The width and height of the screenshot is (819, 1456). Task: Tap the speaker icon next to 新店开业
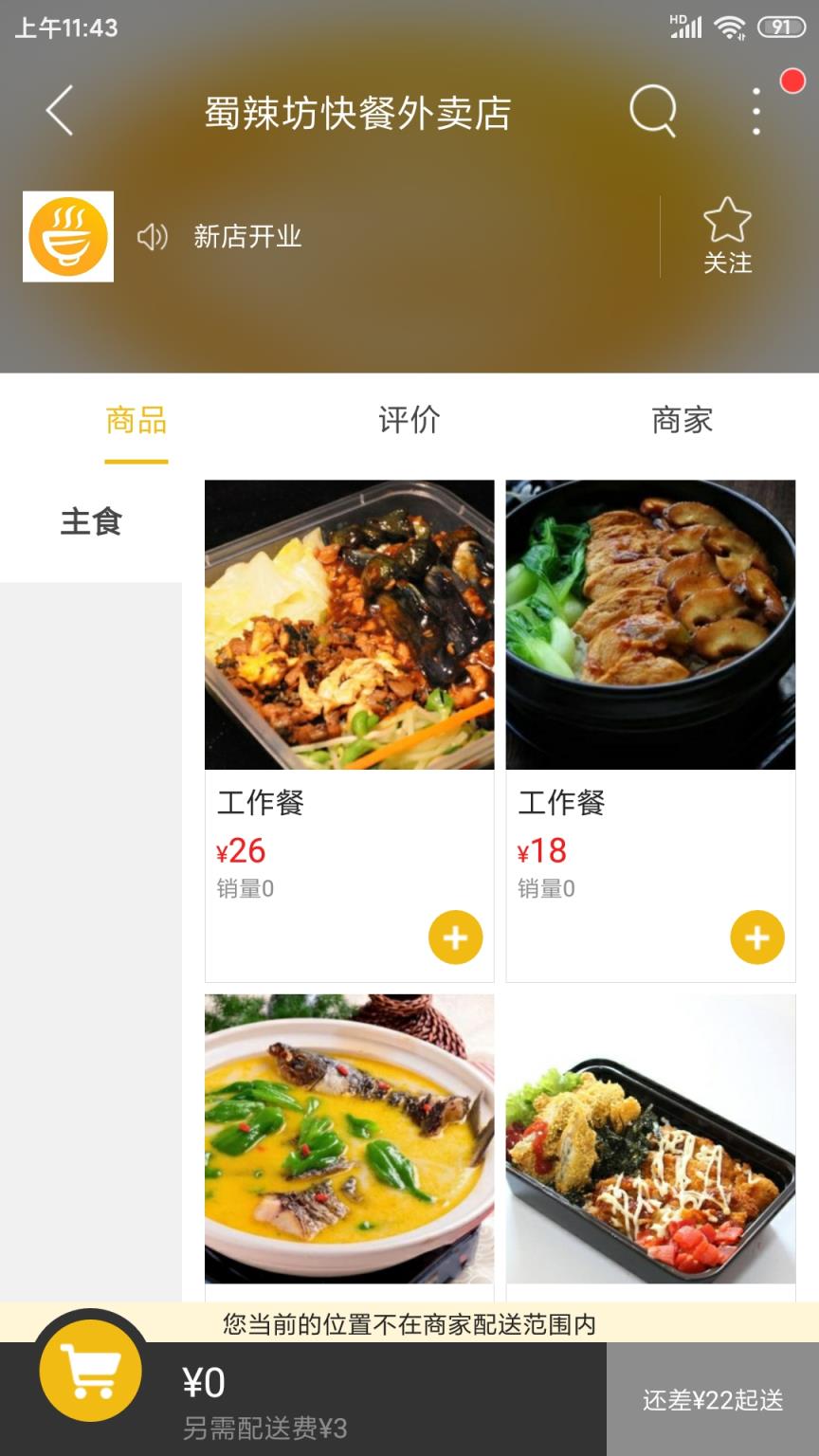point(155,238)
